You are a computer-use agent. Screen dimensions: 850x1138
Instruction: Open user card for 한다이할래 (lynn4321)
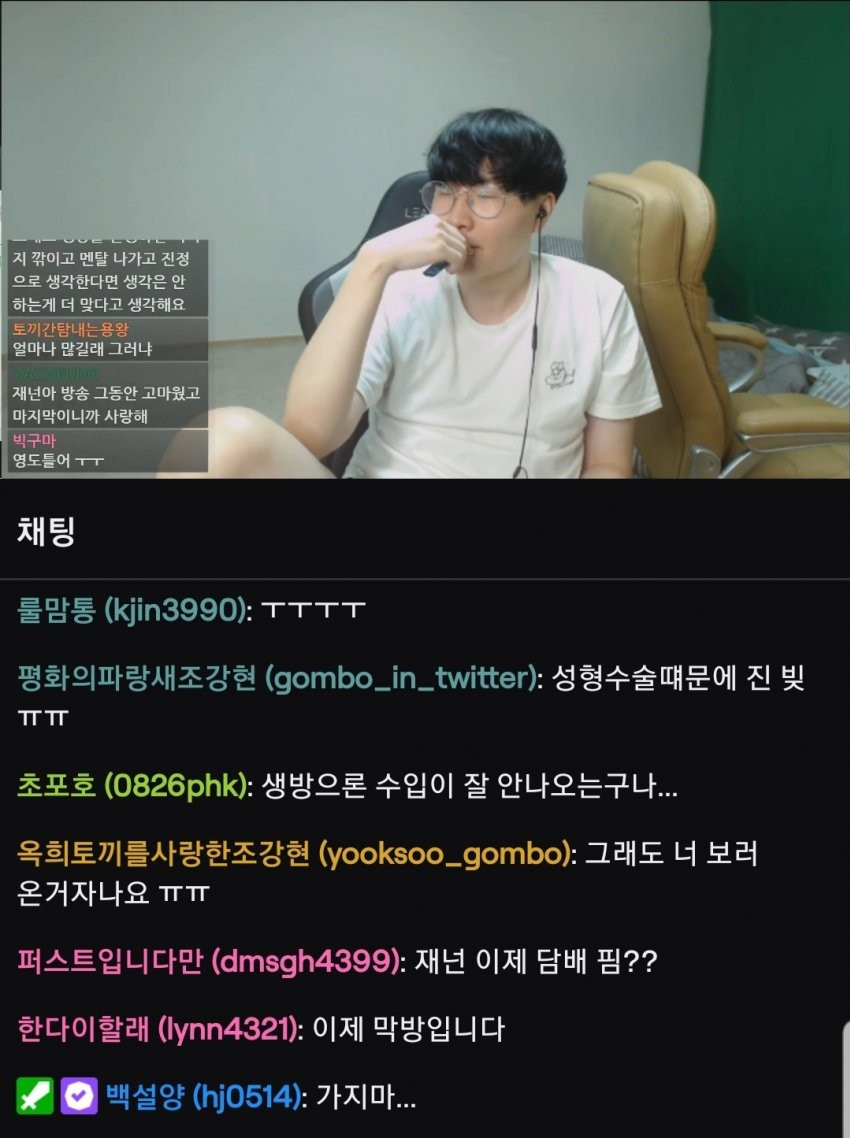[x=157, y=1029]
